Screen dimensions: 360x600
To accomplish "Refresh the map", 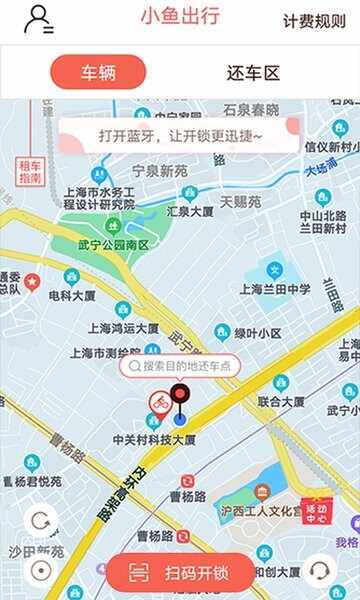I will (x=41, y=521).
